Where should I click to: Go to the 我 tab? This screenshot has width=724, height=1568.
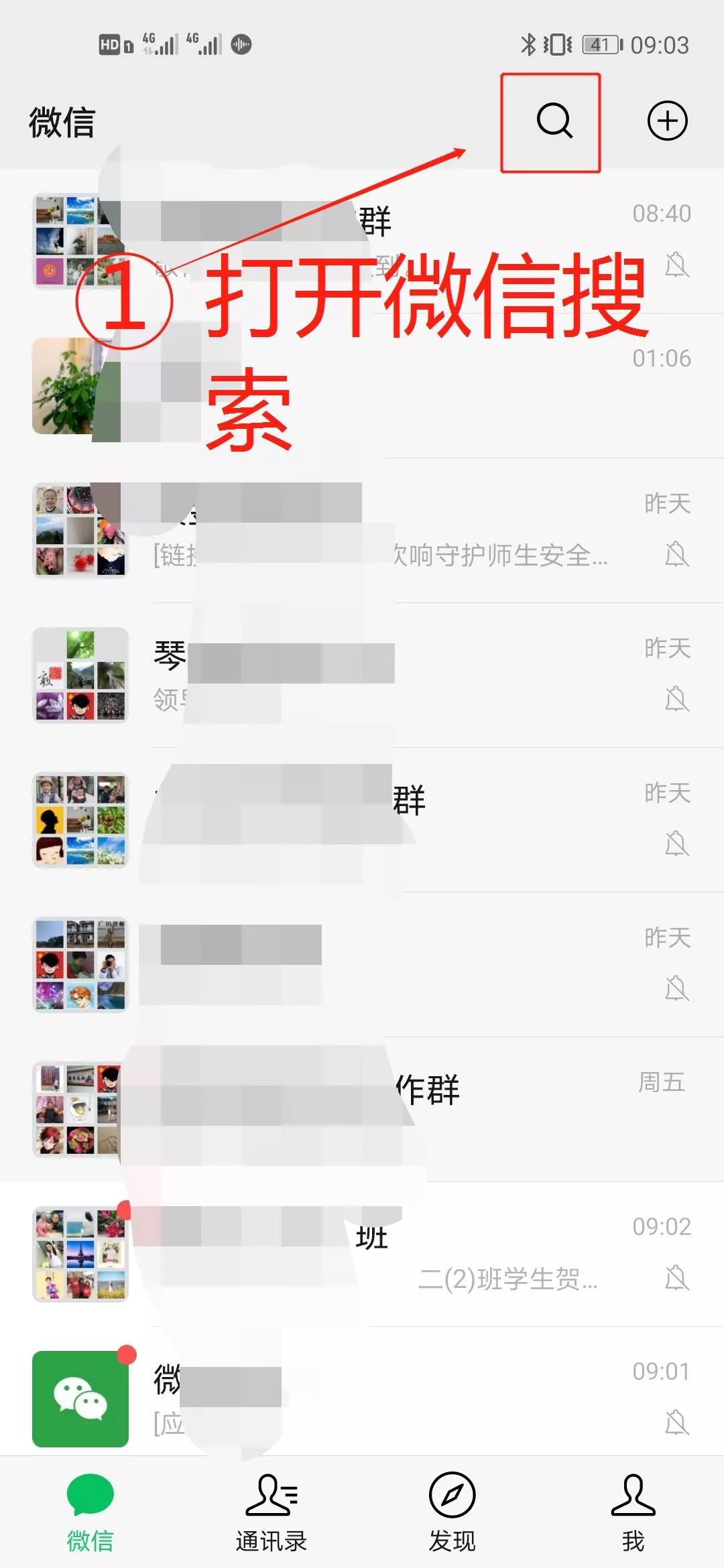pyautogui.click(x=633, y=1512)
